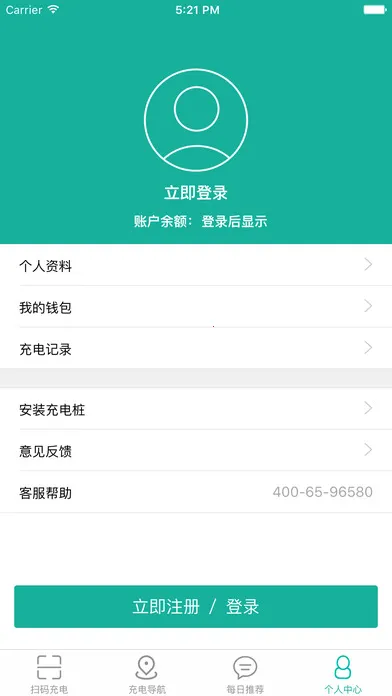Call 客服帮助 at 400-65-96580
Viewport: 392px width, 696px height.
click(x=196, y=492)
